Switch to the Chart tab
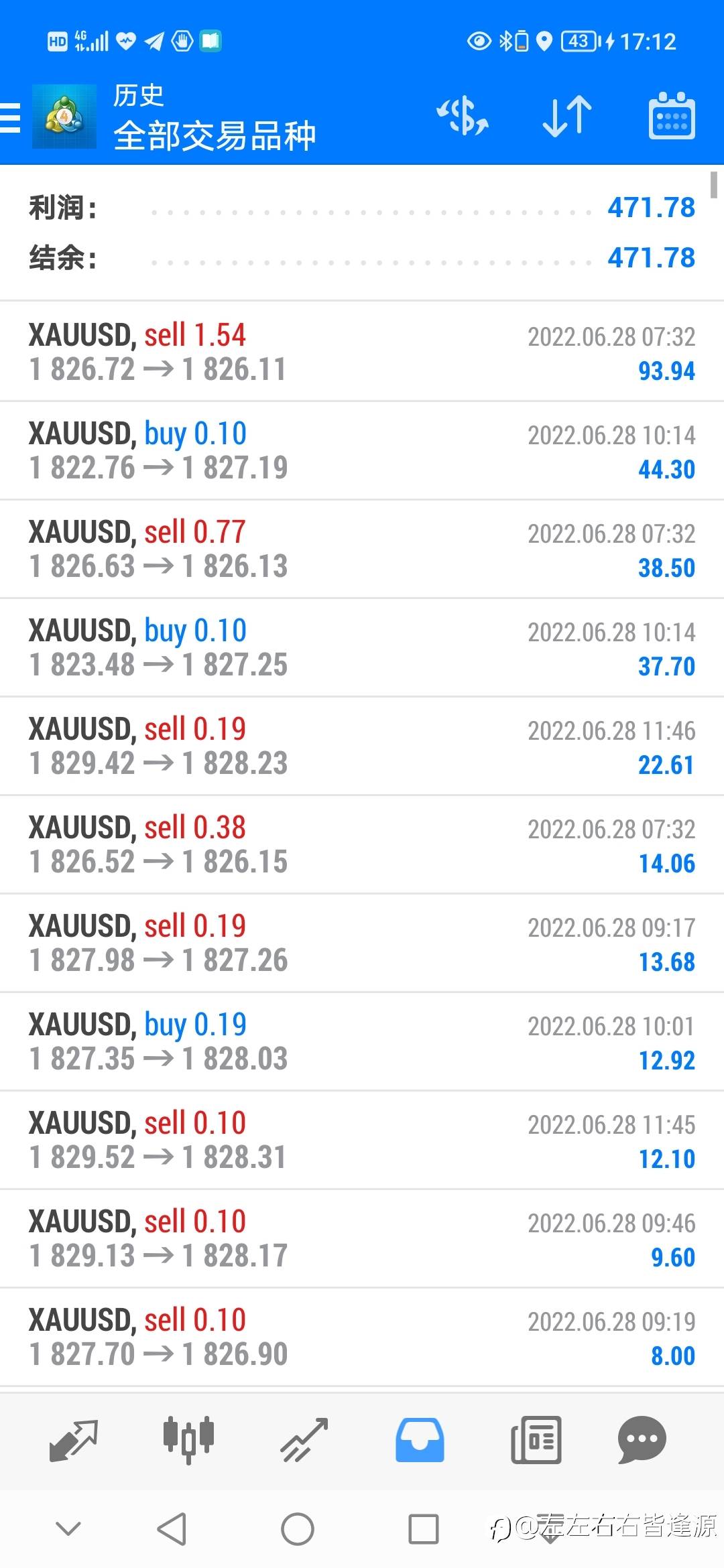Viewport: 724px width, 1568px height. pos(188,1441)
